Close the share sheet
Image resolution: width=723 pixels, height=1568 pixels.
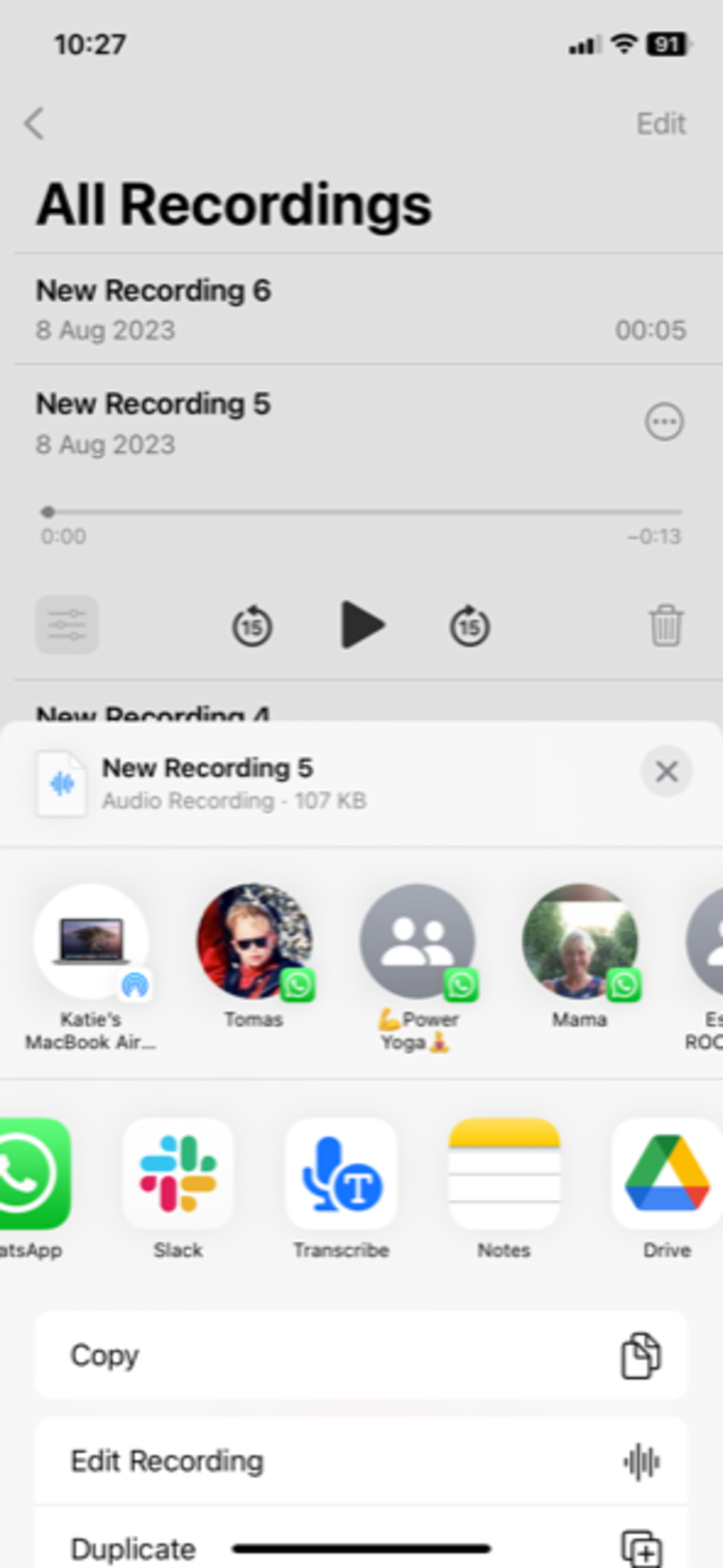coord(665,772)
